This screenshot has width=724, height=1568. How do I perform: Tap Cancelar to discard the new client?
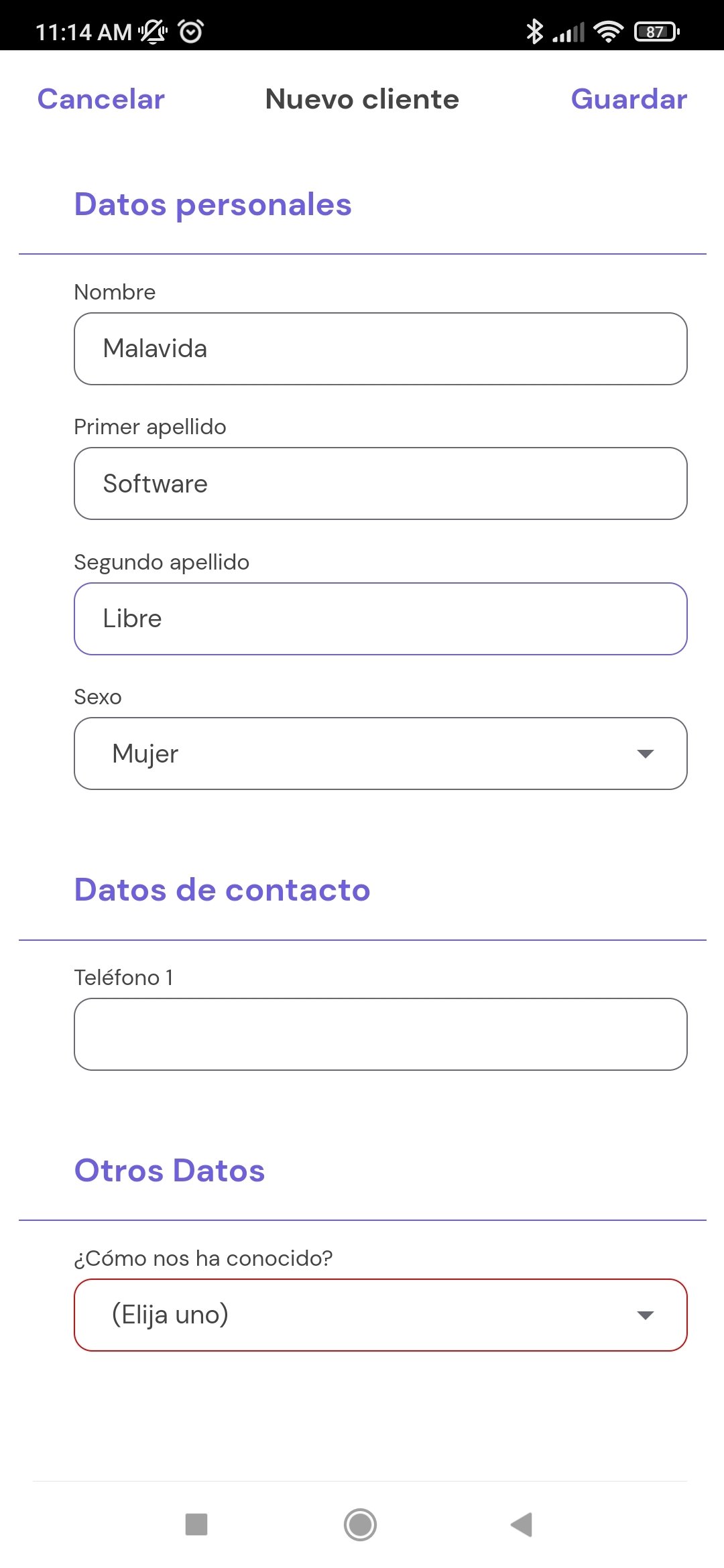[101, 99]
